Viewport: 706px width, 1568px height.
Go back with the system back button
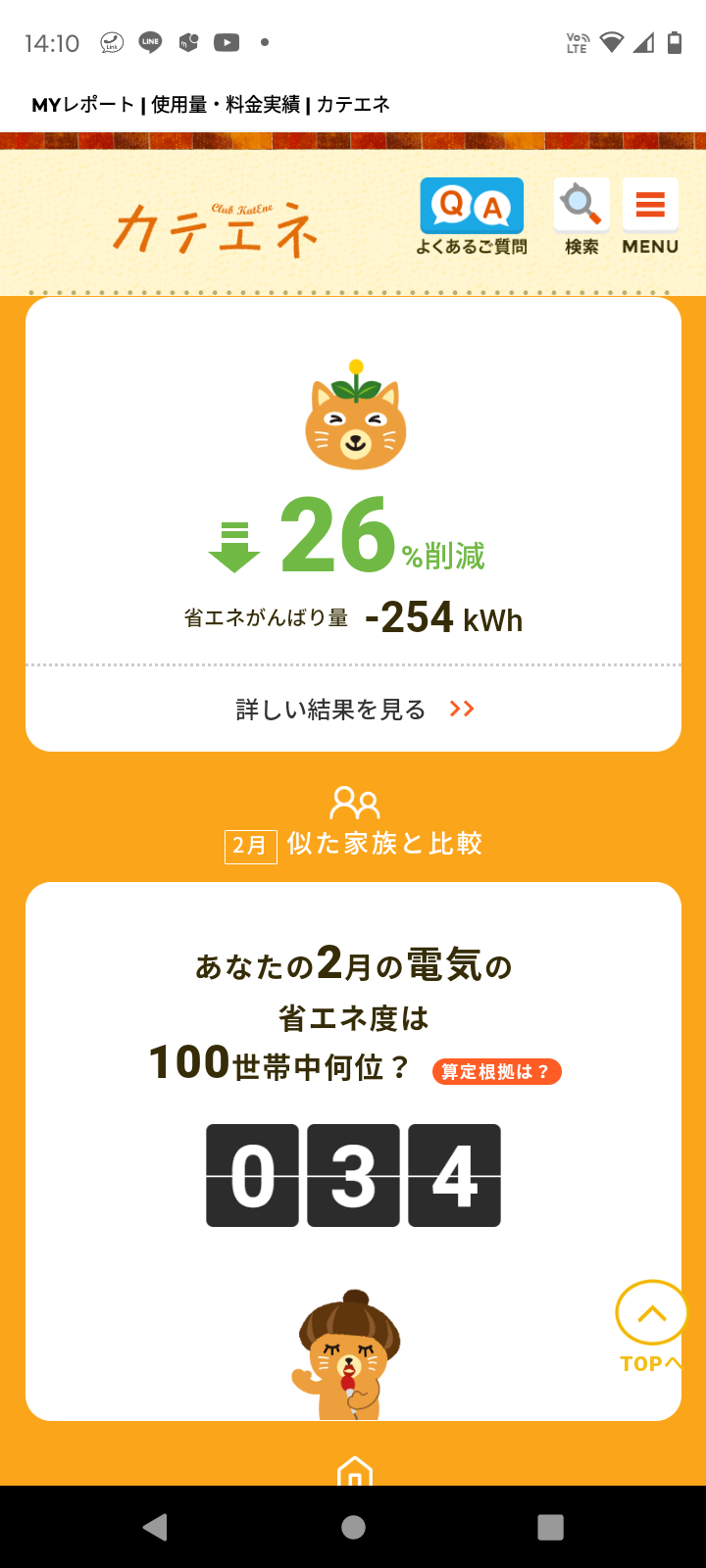pyautogui.click(x=155, y=1527)
